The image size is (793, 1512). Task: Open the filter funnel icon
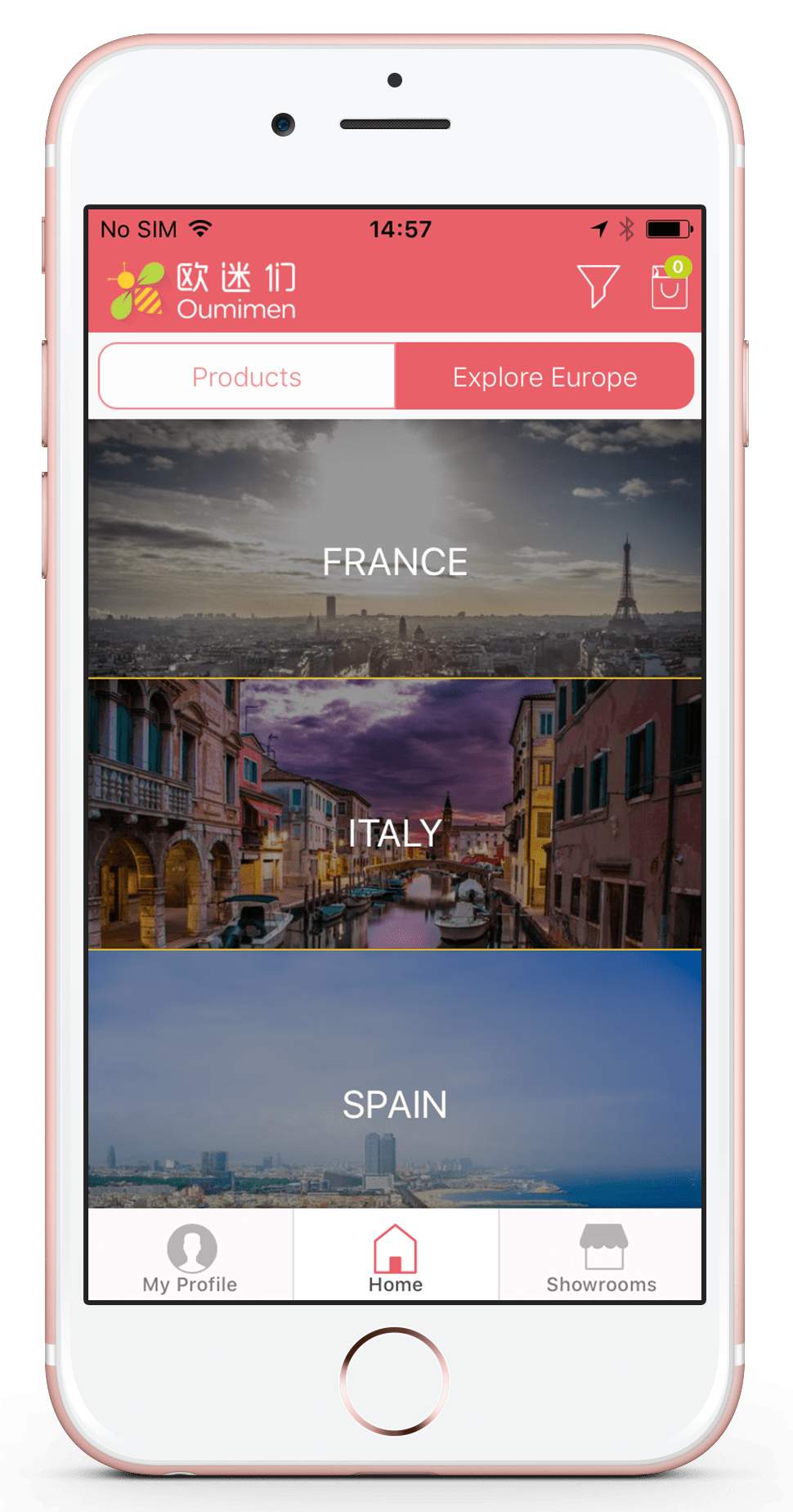[598, 286]
